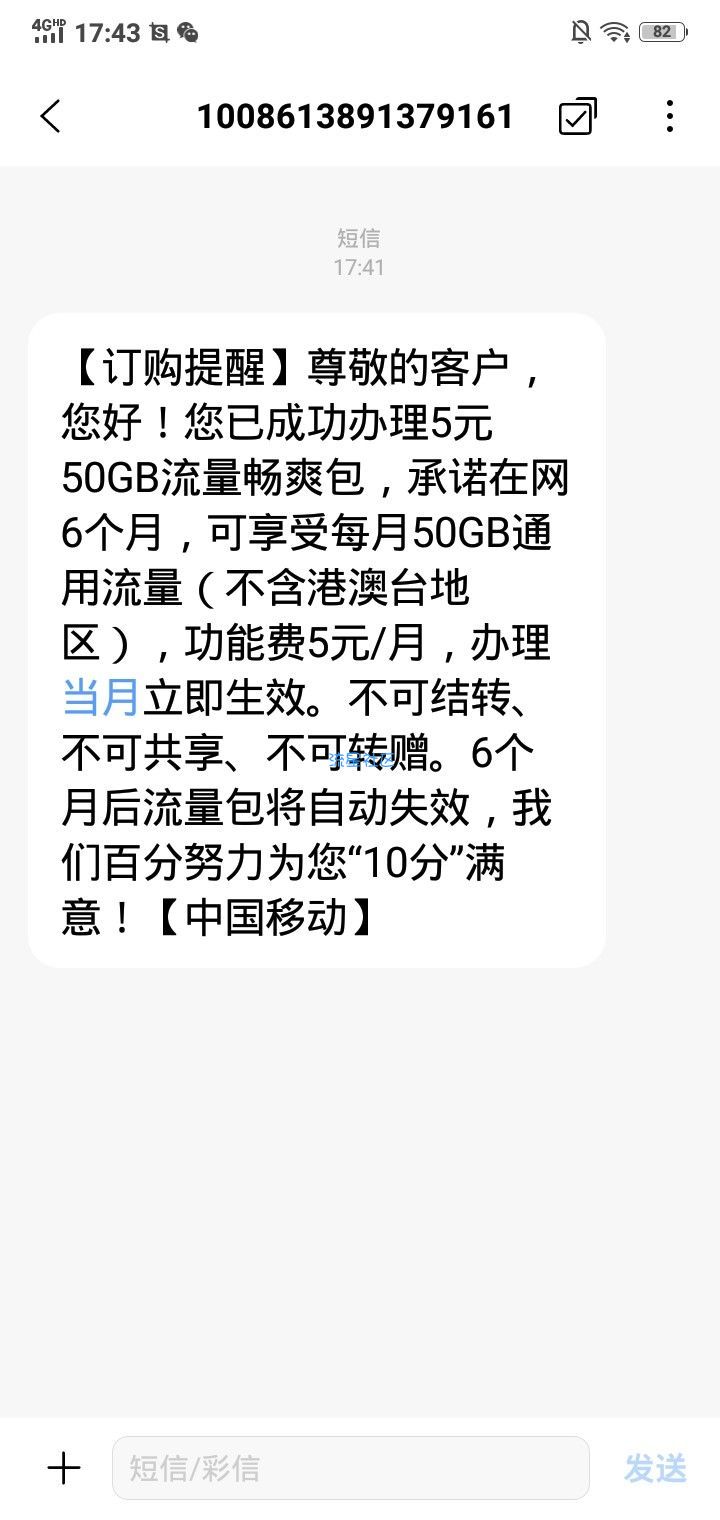Open the plus attachment button
The height and width of the screenshot is (1520, 720).
[x=64, y=1468]
